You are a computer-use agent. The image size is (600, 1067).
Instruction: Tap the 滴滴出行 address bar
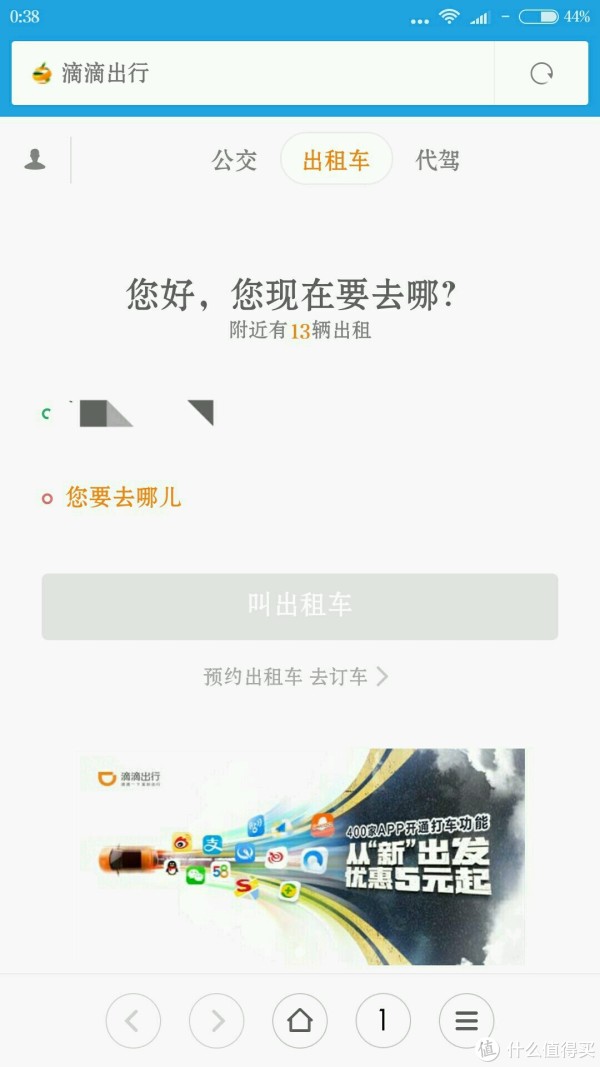coord(252,73)
